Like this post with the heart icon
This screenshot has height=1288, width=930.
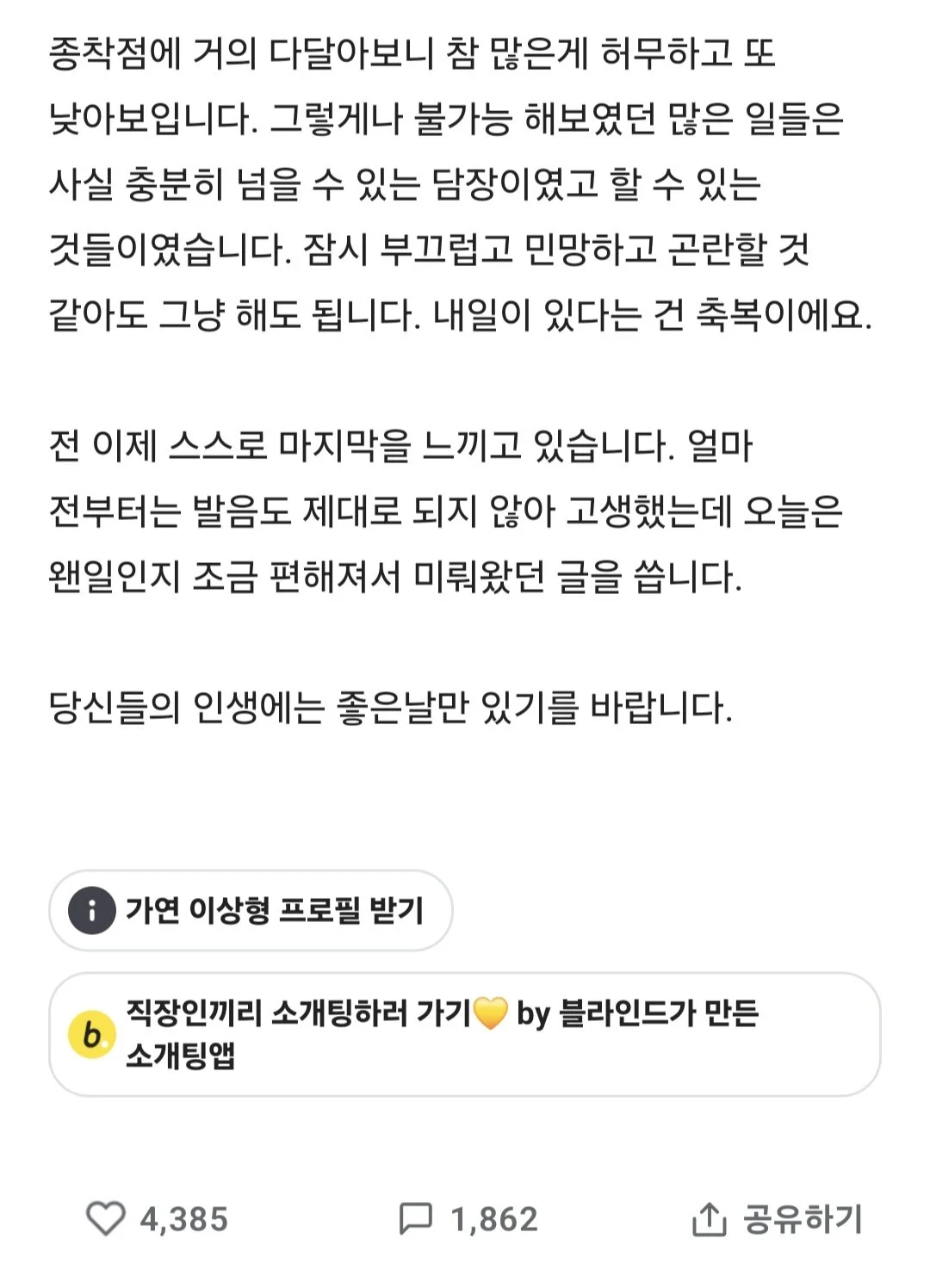tap(106, 1218)
